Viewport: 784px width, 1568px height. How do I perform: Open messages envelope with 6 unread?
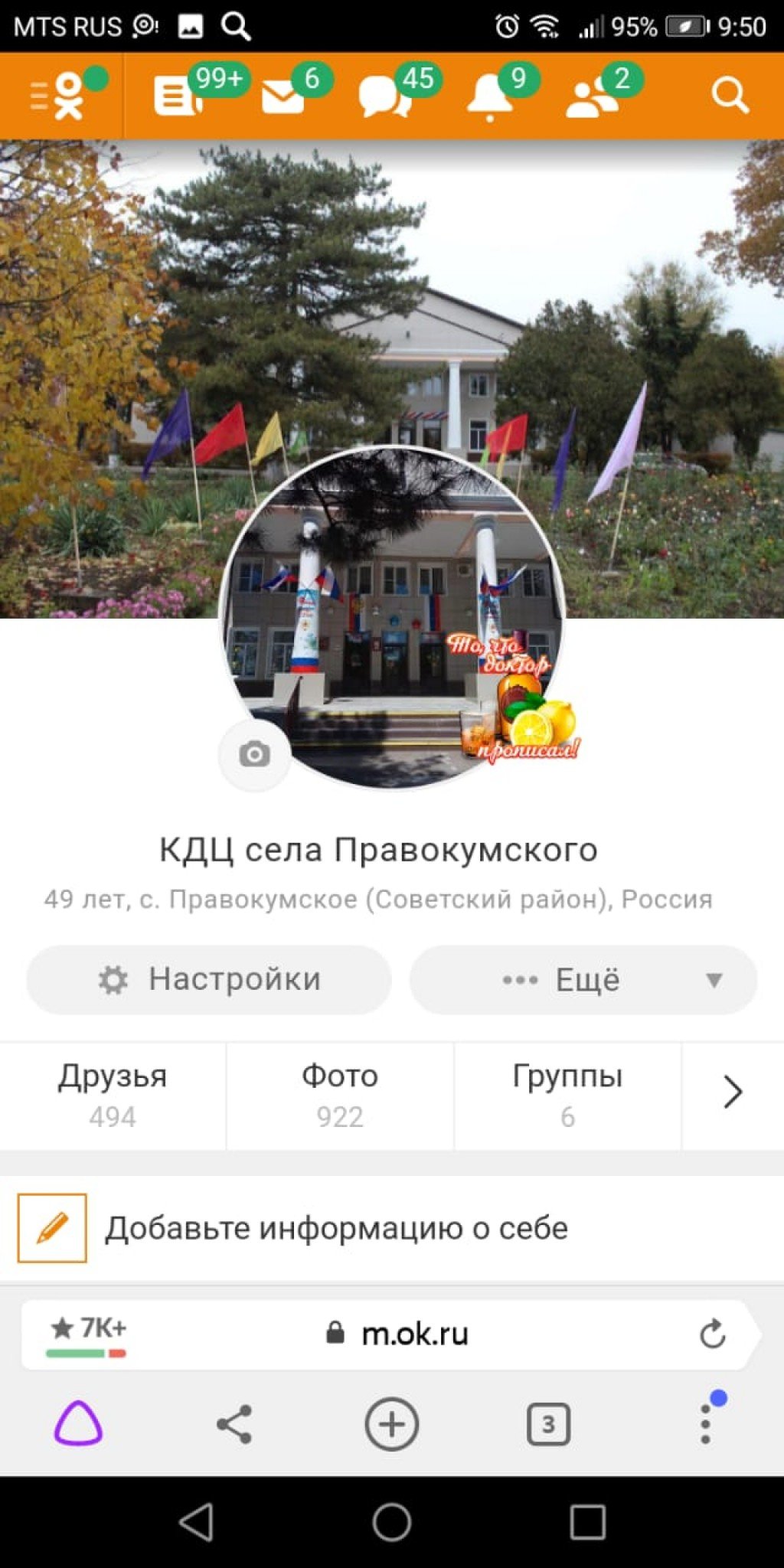click(283, 97)
